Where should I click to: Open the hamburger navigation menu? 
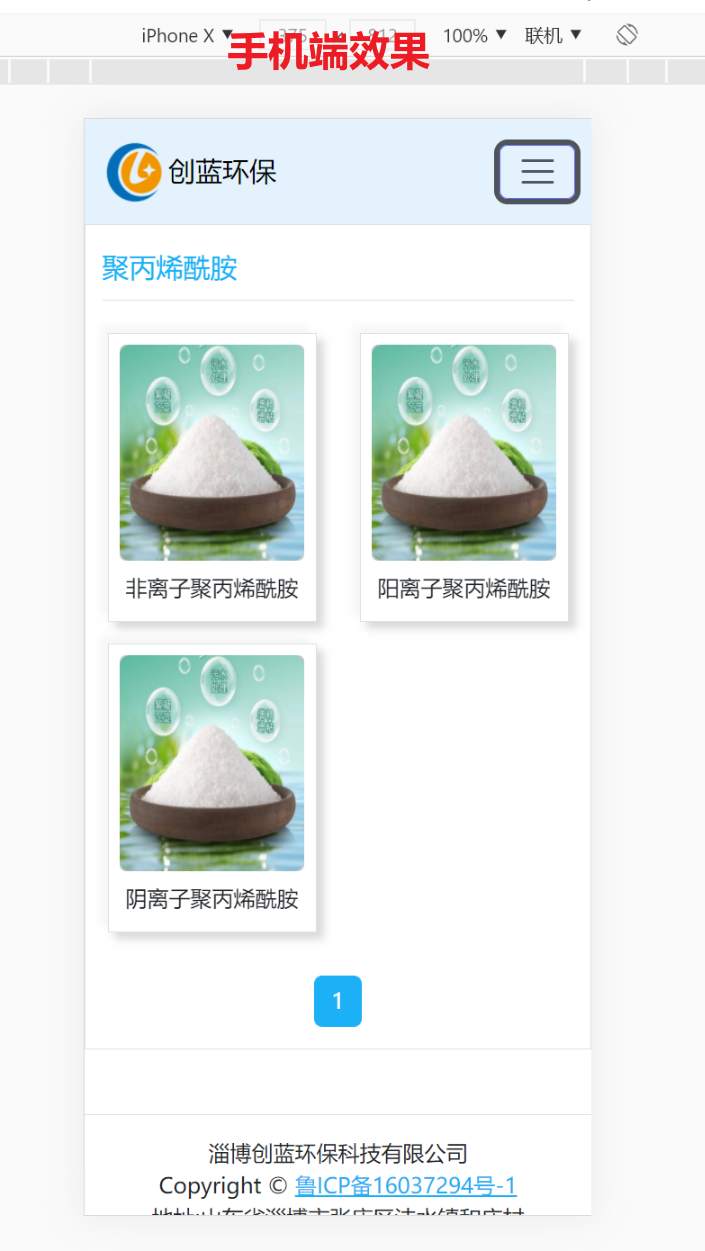(x=537, y=172)
